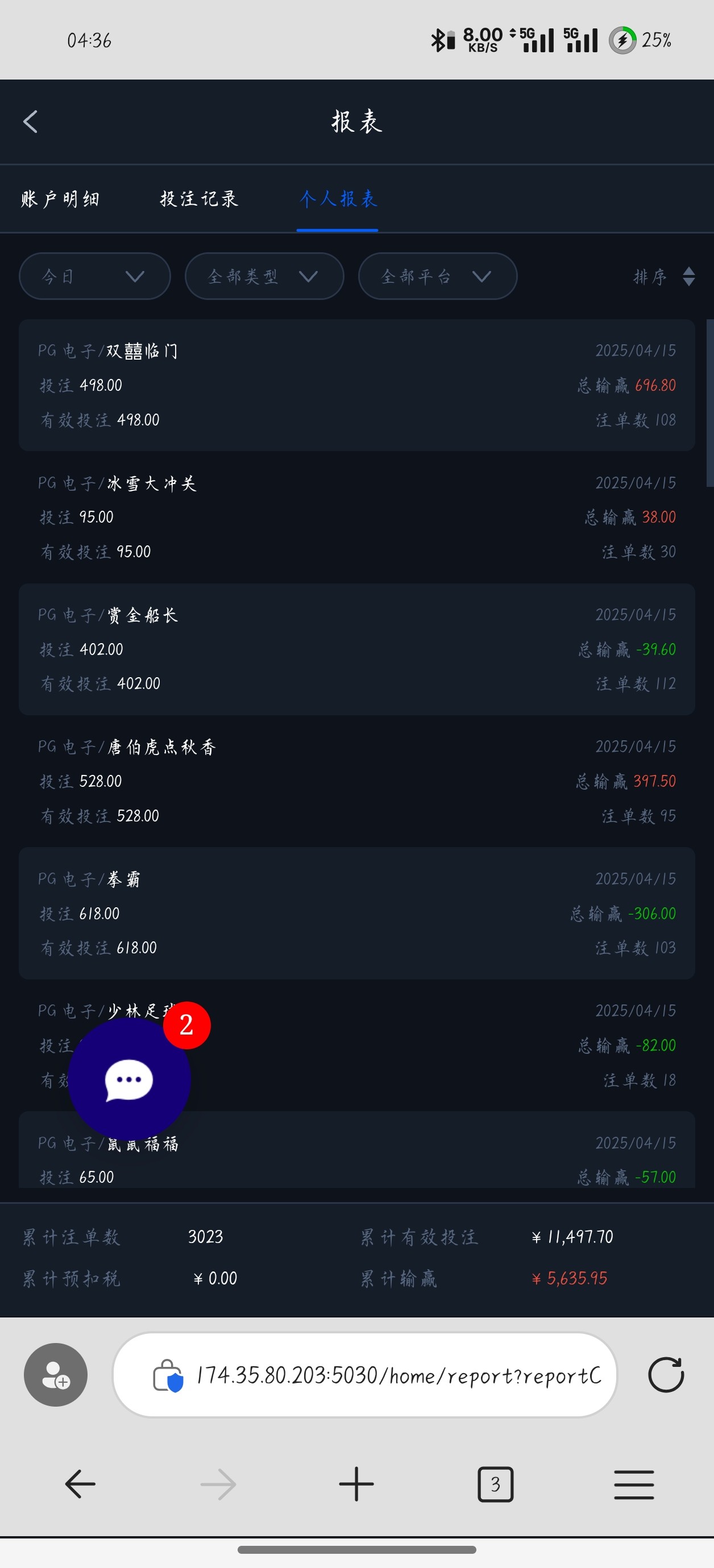Screen dimensions: 714x1568
Task: Open the floating chat support bubble
Action: point(129,1079)
